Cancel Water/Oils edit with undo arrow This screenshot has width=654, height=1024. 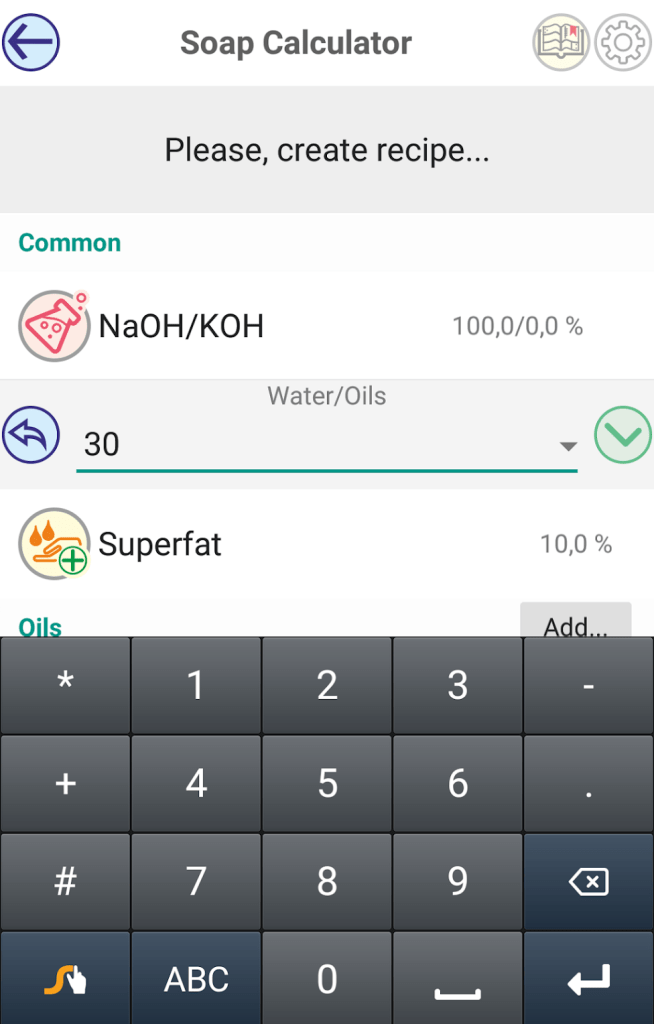(x=31, y=436)
